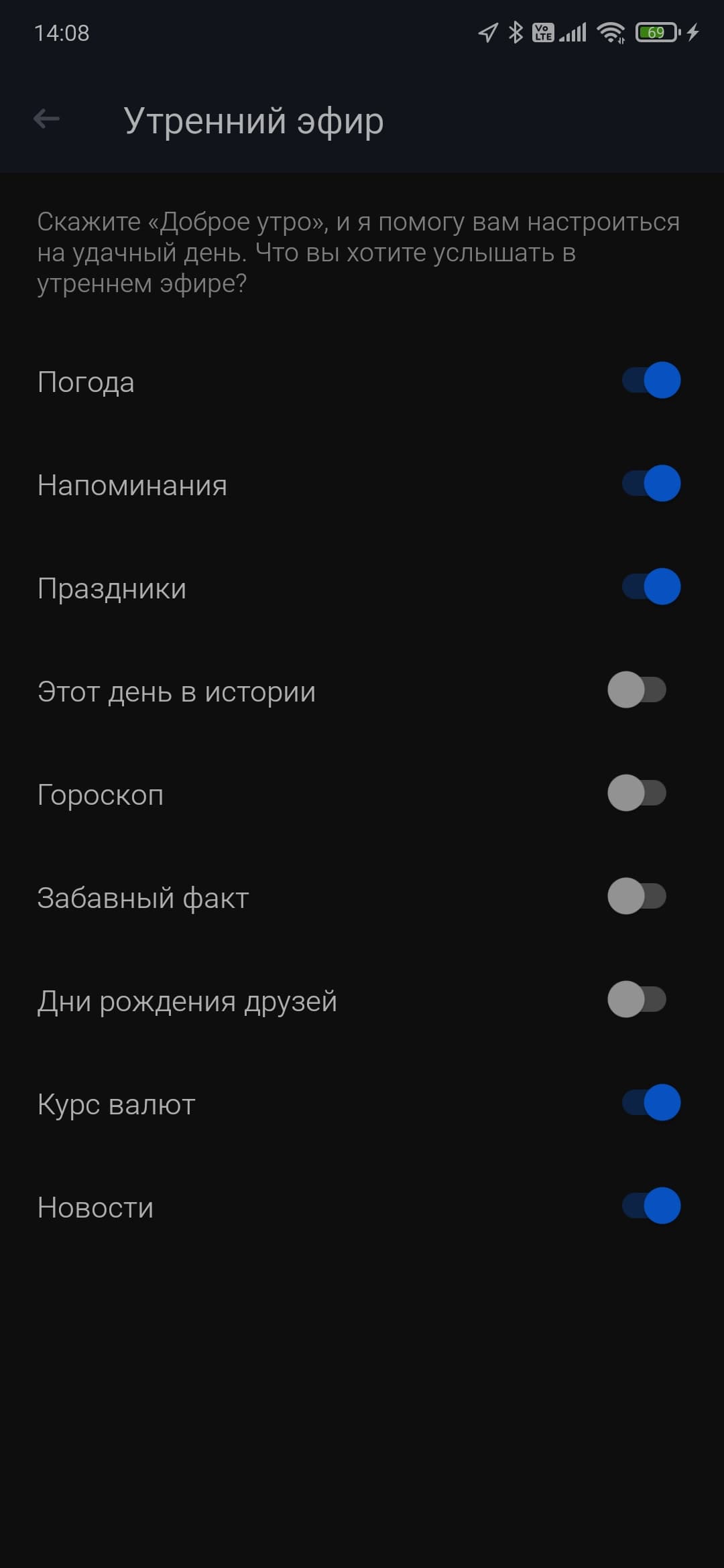Go back from Утренний эфир screen

tap(46, 119)
